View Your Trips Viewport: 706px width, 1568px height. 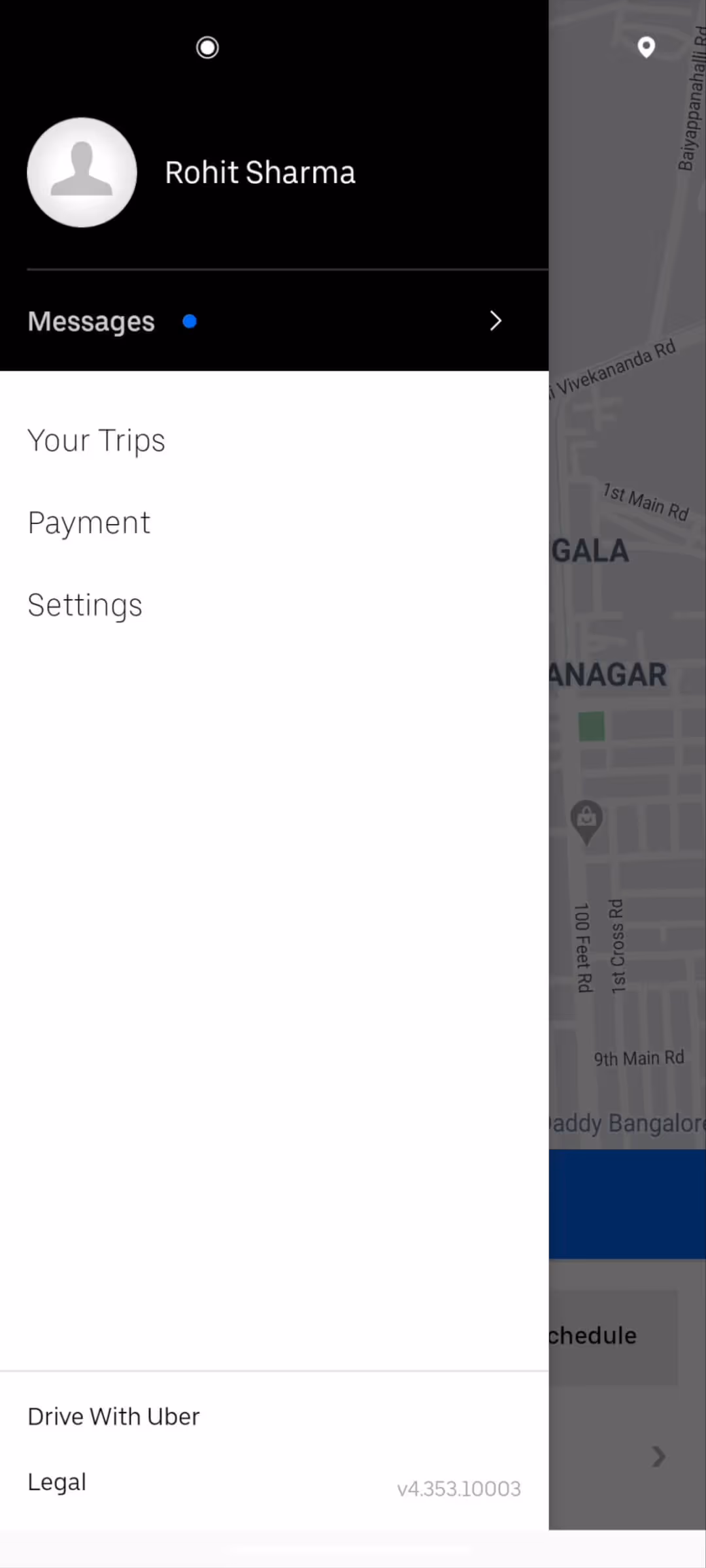tap(96, 440)
